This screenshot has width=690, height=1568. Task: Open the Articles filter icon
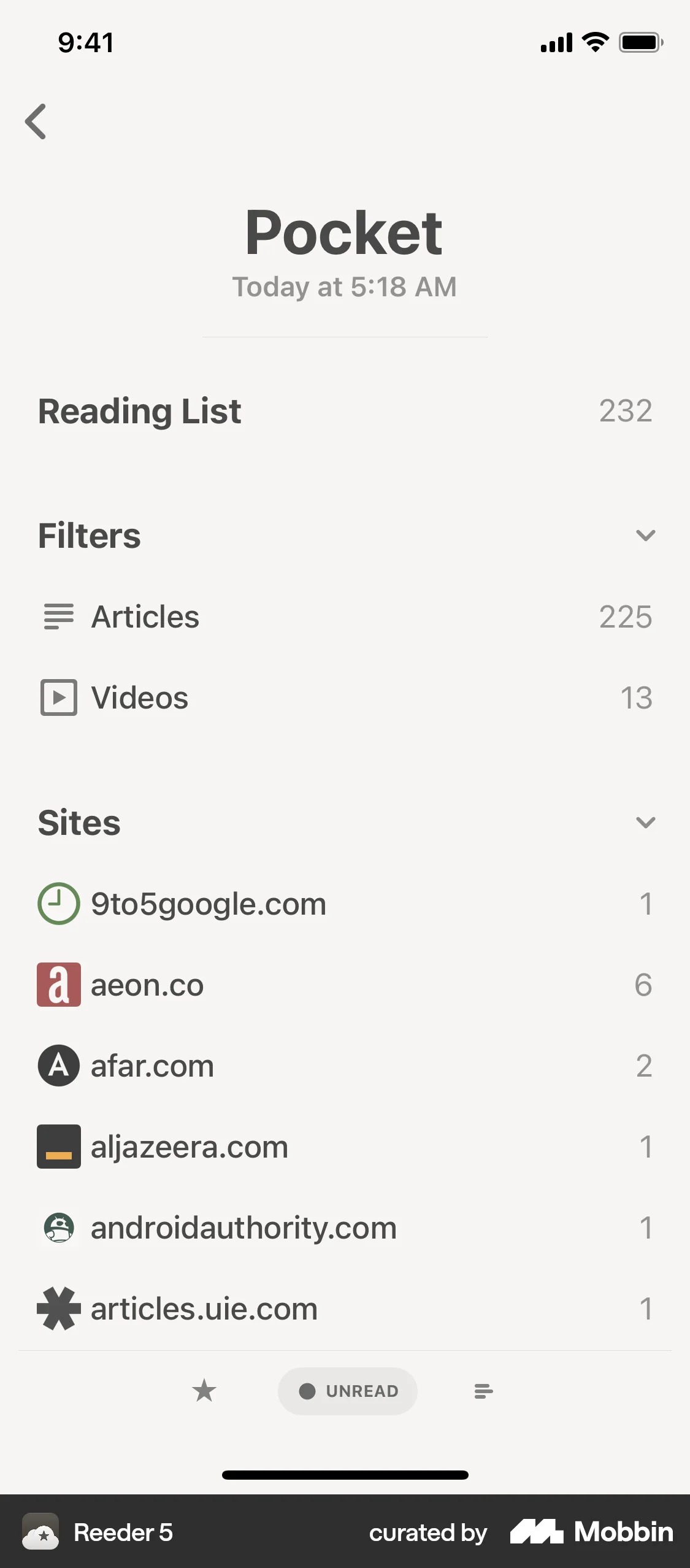pyautogui.click(x=58, y=617)
